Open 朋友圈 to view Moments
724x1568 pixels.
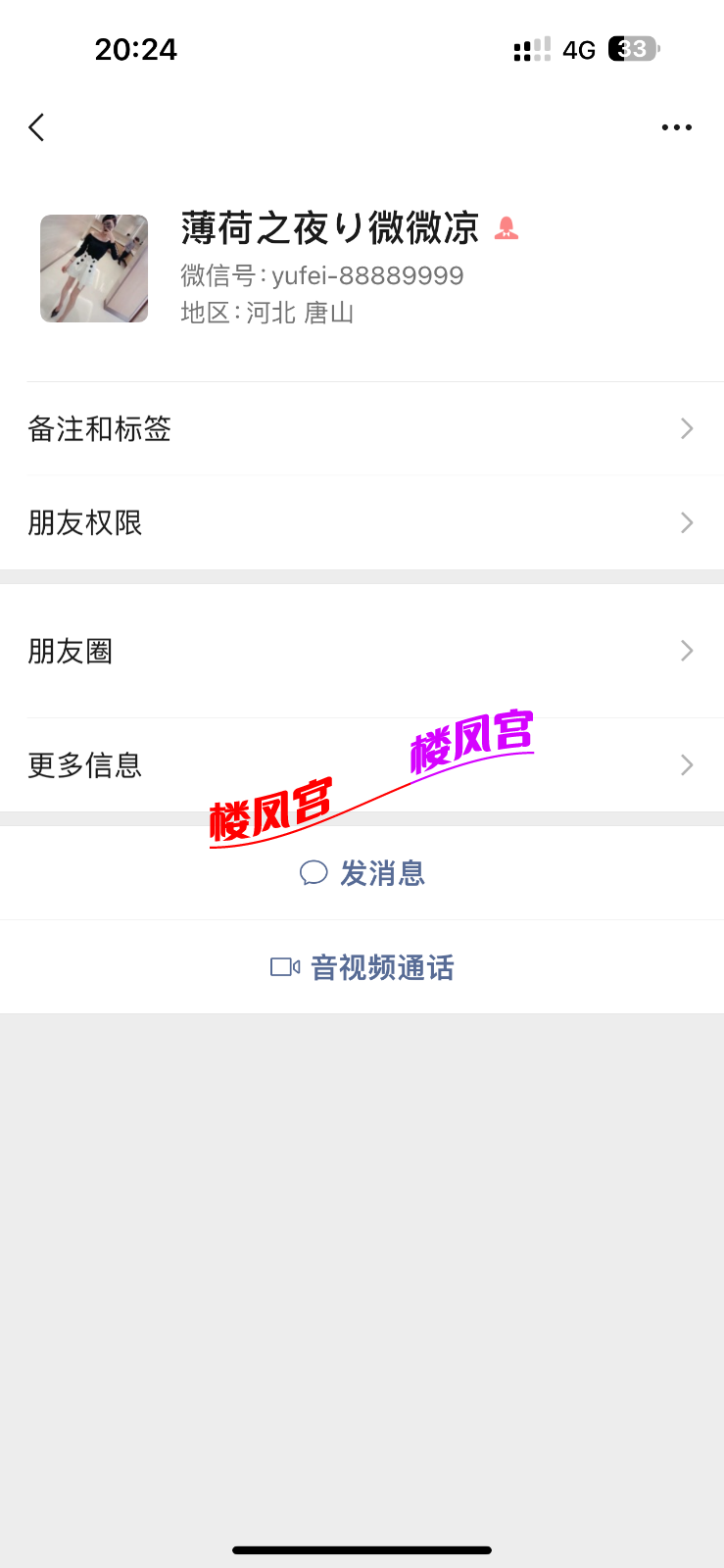[71, 650]
